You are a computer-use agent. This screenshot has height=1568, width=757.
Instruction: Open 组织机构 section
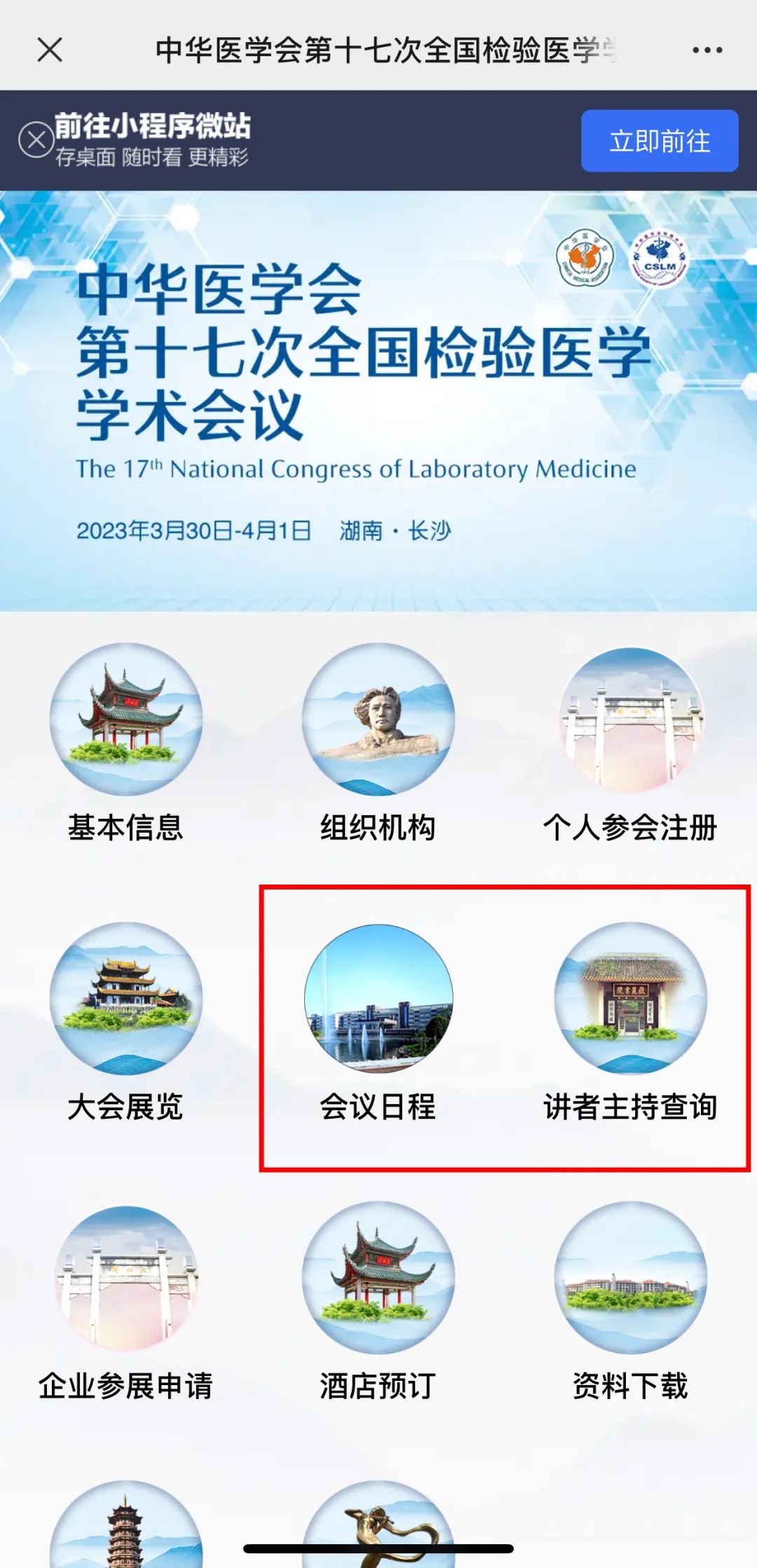coord(378,744)
